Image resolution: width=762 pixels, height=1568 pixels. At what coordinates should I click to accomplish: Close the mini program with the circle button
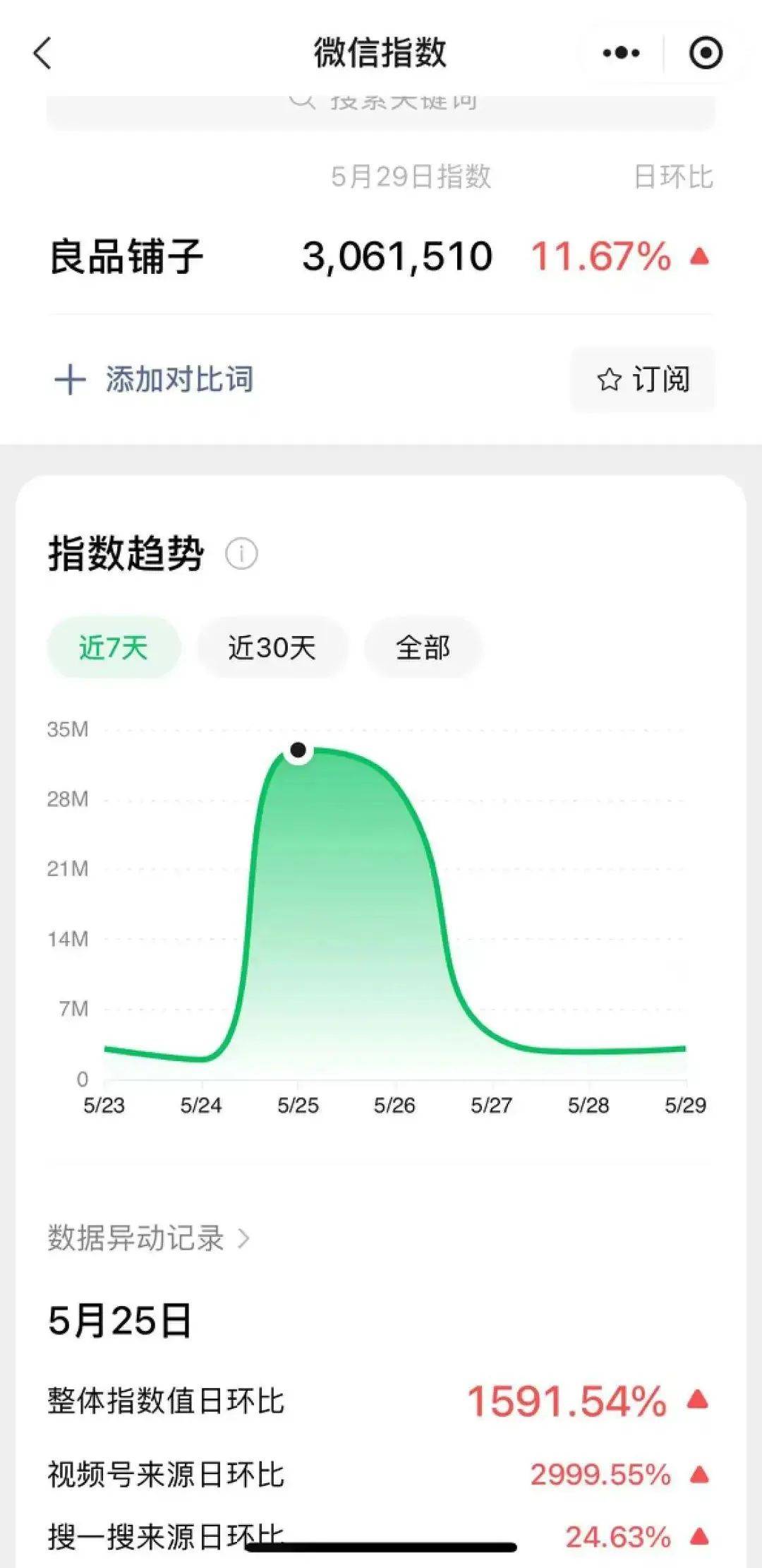[705, 53]
